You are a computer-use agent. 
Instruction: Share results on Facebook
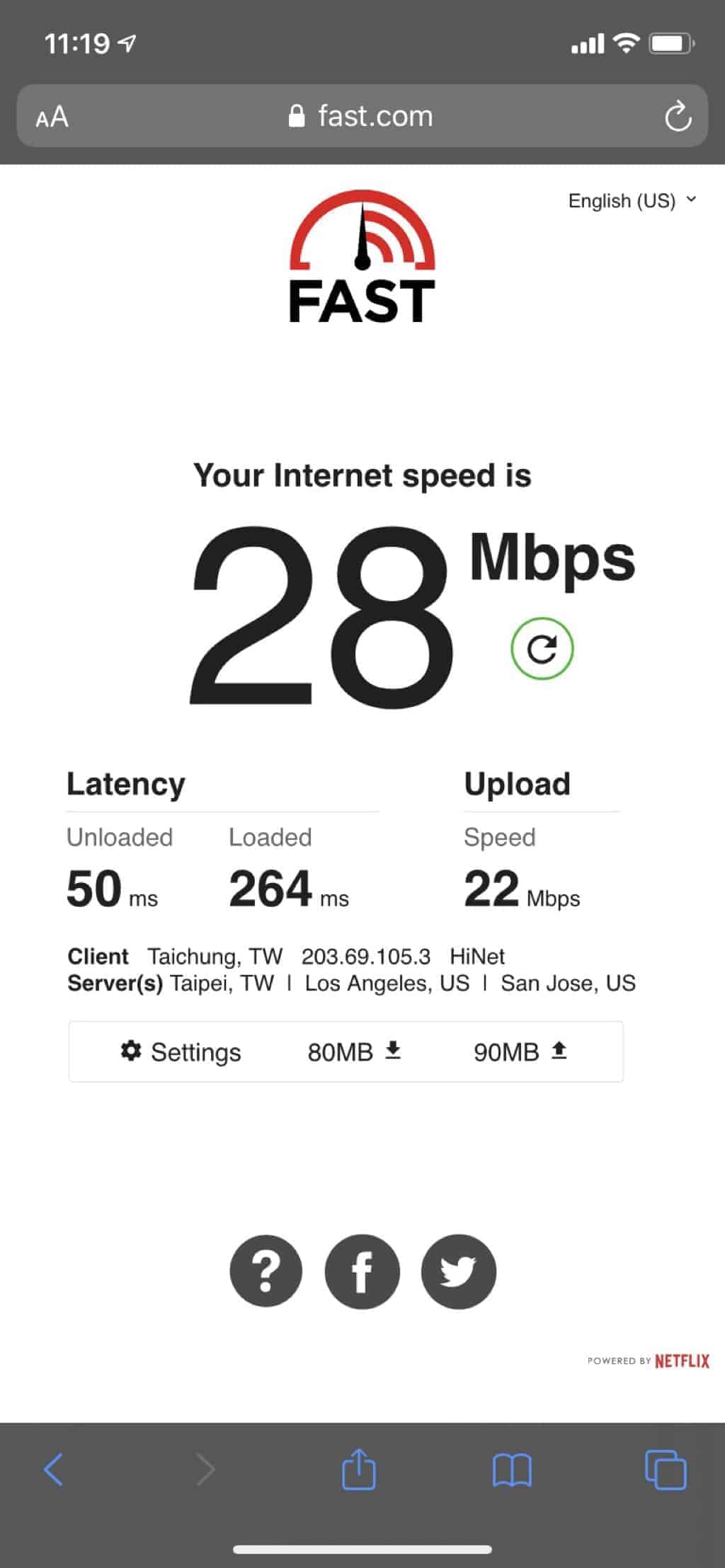tap(362, 1272)
